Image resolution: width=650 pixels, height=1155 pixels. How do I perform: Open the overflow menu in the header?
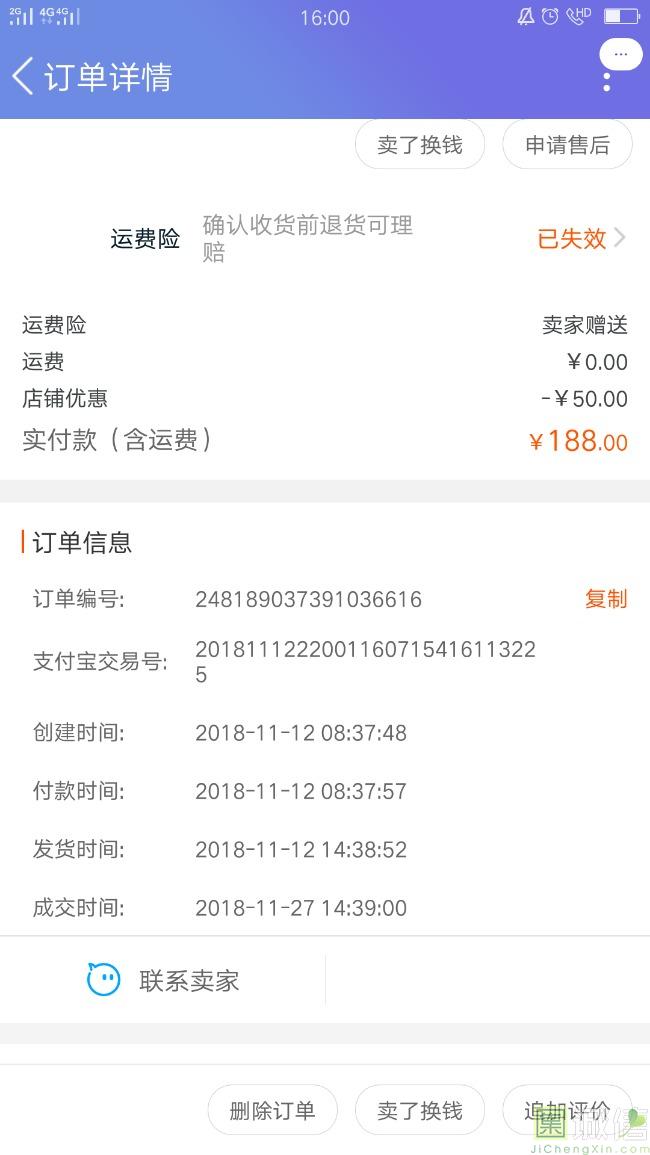coord(607,78)
